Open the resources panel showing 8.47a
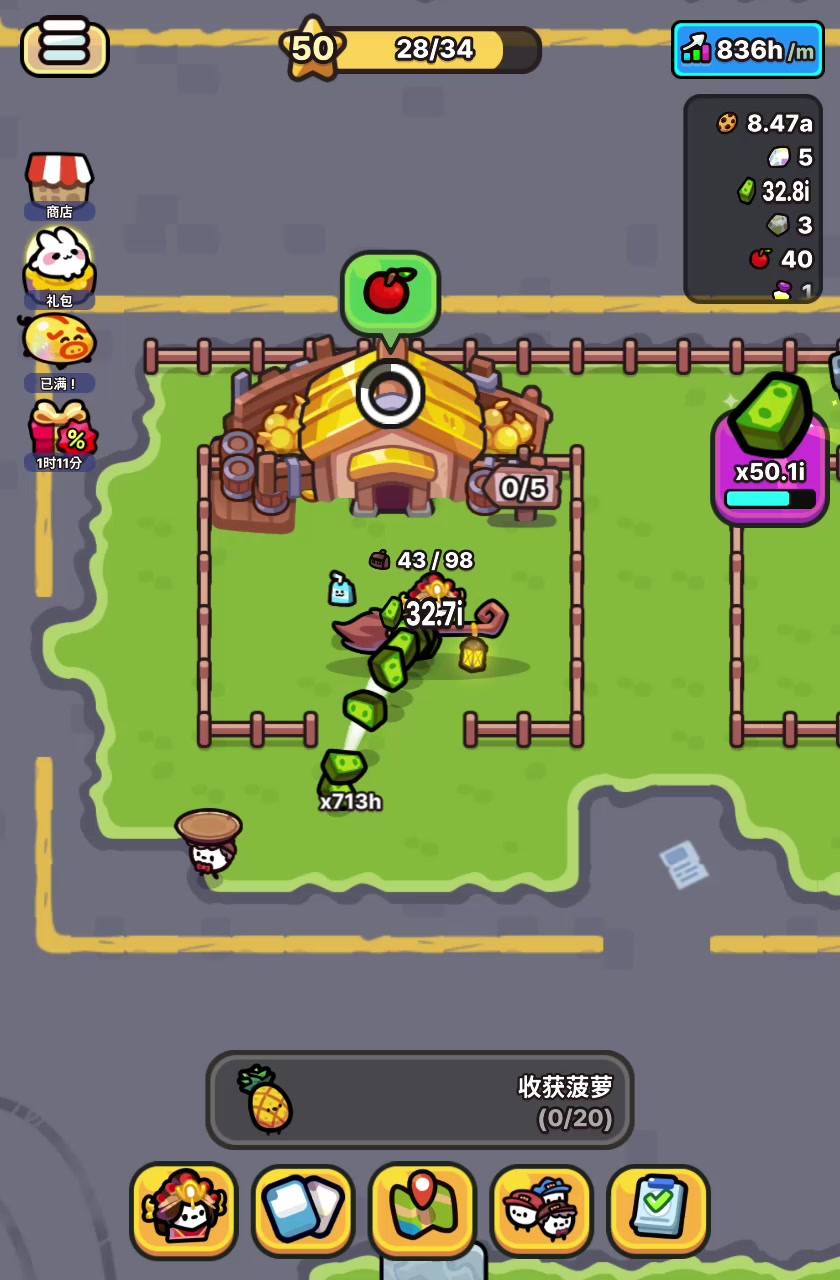Image resolution: width=840 pixels, height=1280 pixels. click(753, 198)
